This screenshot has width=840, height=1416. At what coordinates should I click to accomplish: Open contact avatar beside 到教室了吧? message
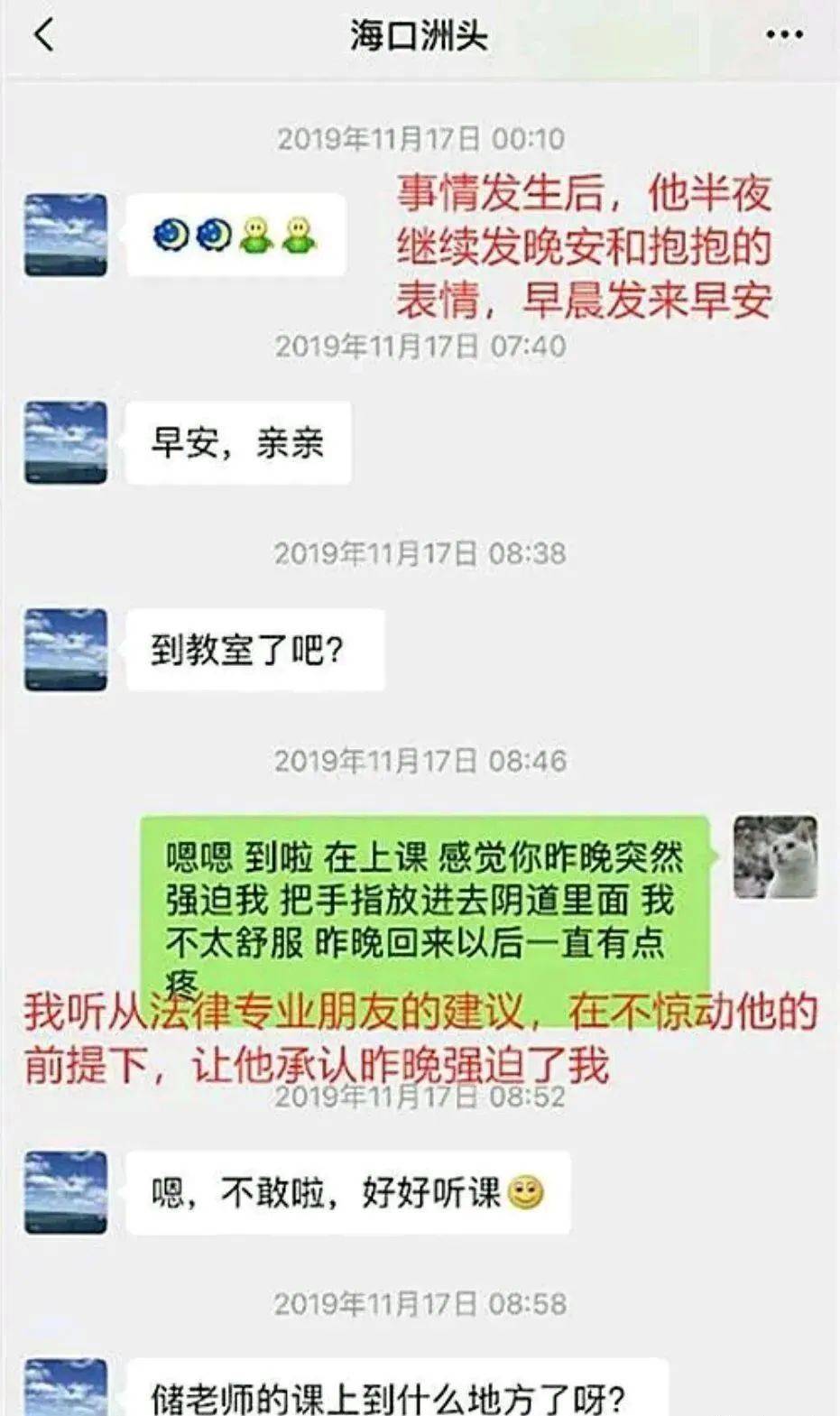coord(66,650)
